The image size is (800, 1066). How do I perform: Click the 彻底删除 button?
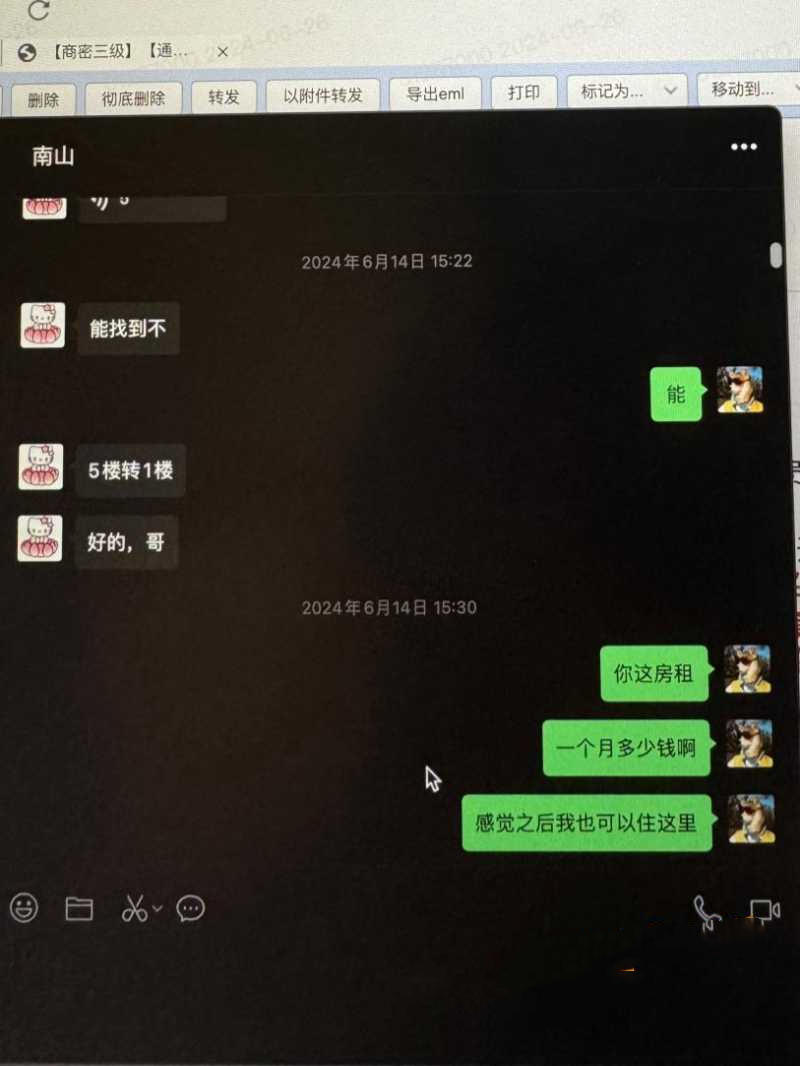point(133,94)
